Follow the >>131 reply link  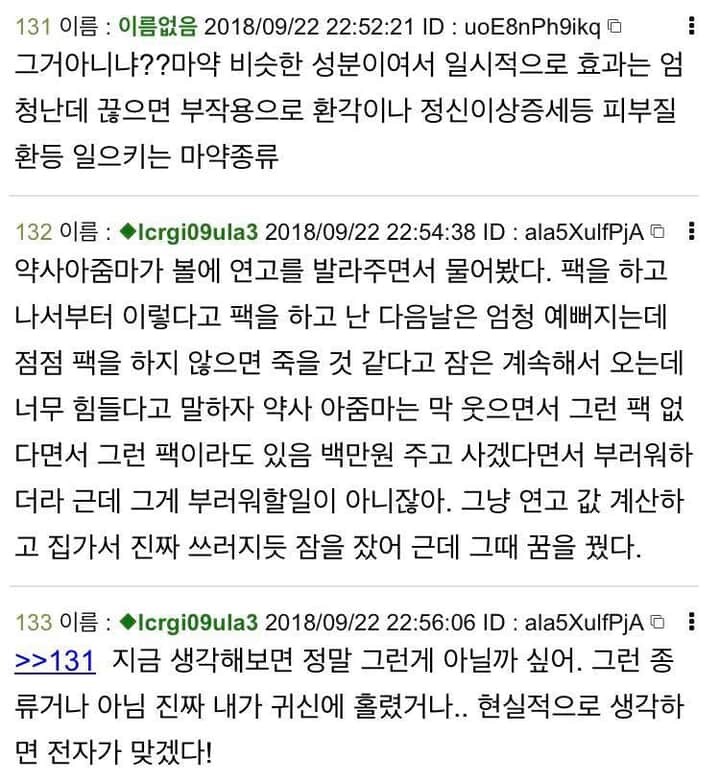coord(56,660)
